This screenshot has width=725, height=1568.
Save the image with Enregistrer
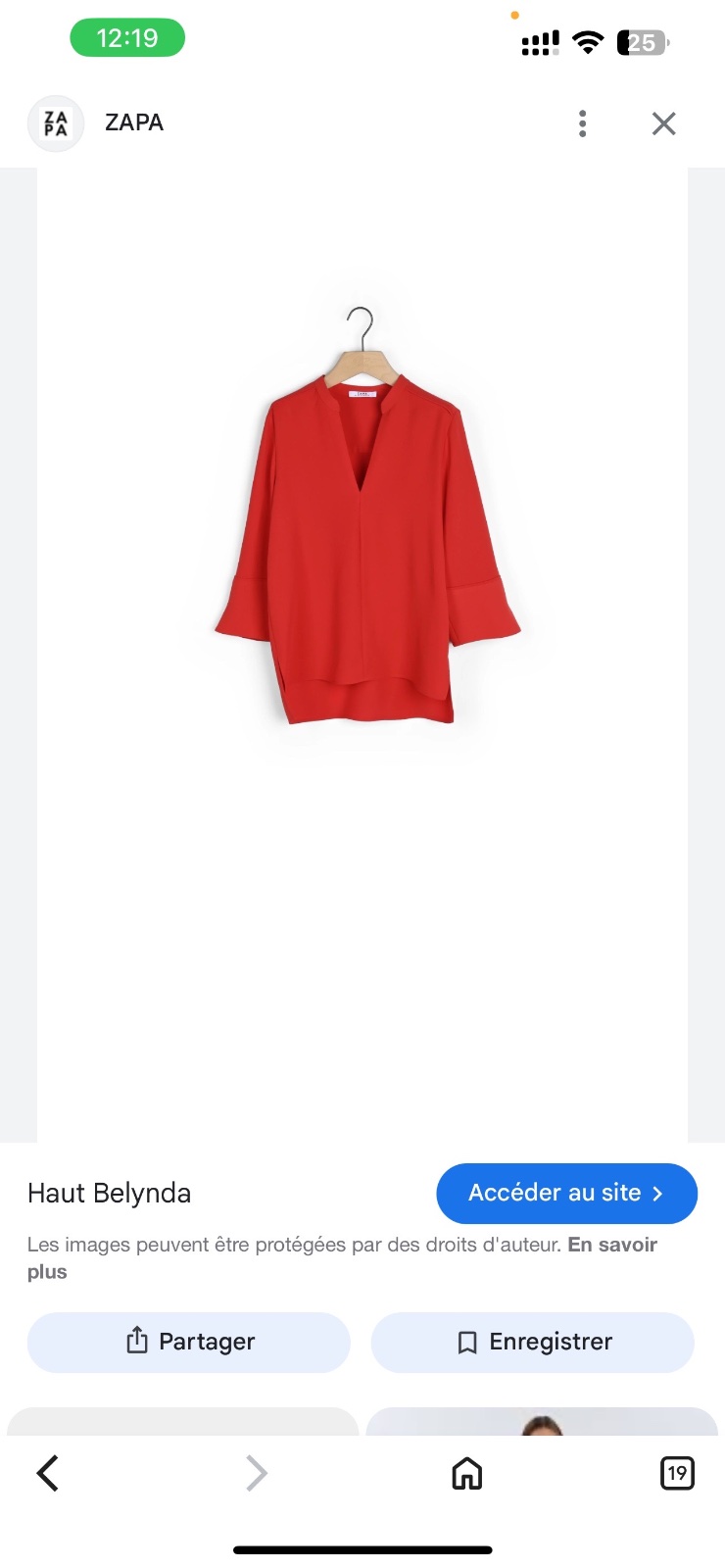(x=533, y=1342)
